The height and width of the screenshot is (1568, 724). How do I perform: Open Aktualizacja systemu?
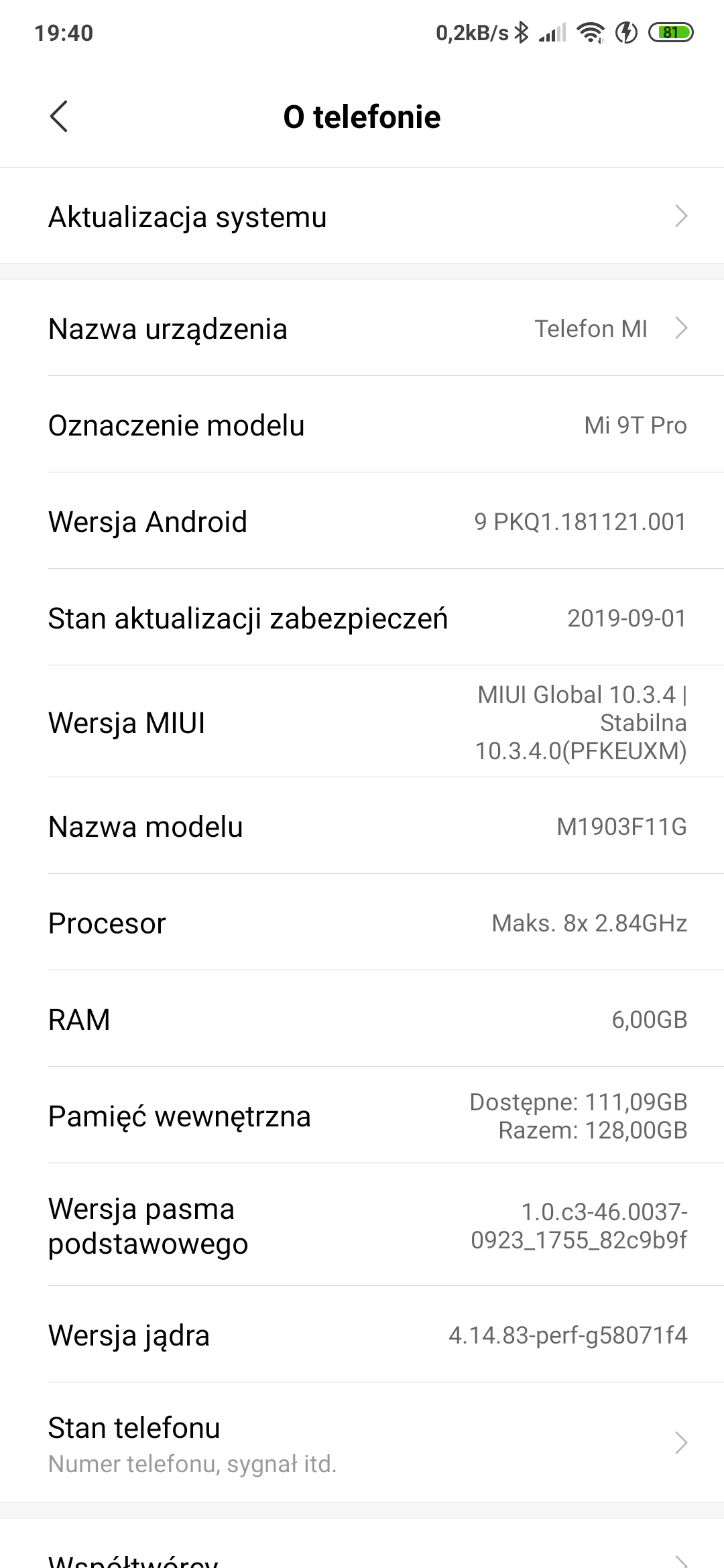(x=362, y=216)
